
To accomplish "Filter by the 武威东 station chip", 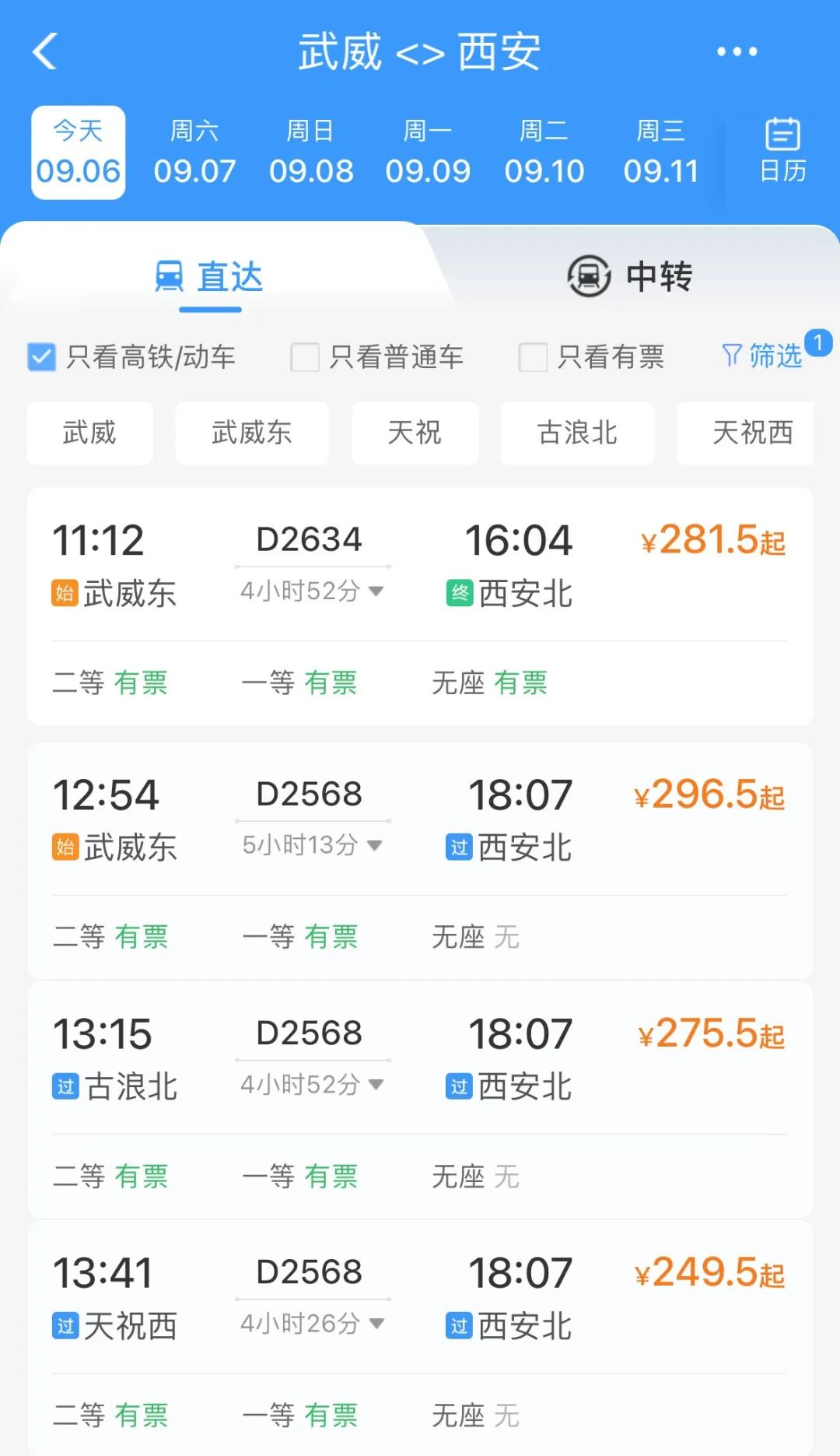I will [x=252, y=433].
